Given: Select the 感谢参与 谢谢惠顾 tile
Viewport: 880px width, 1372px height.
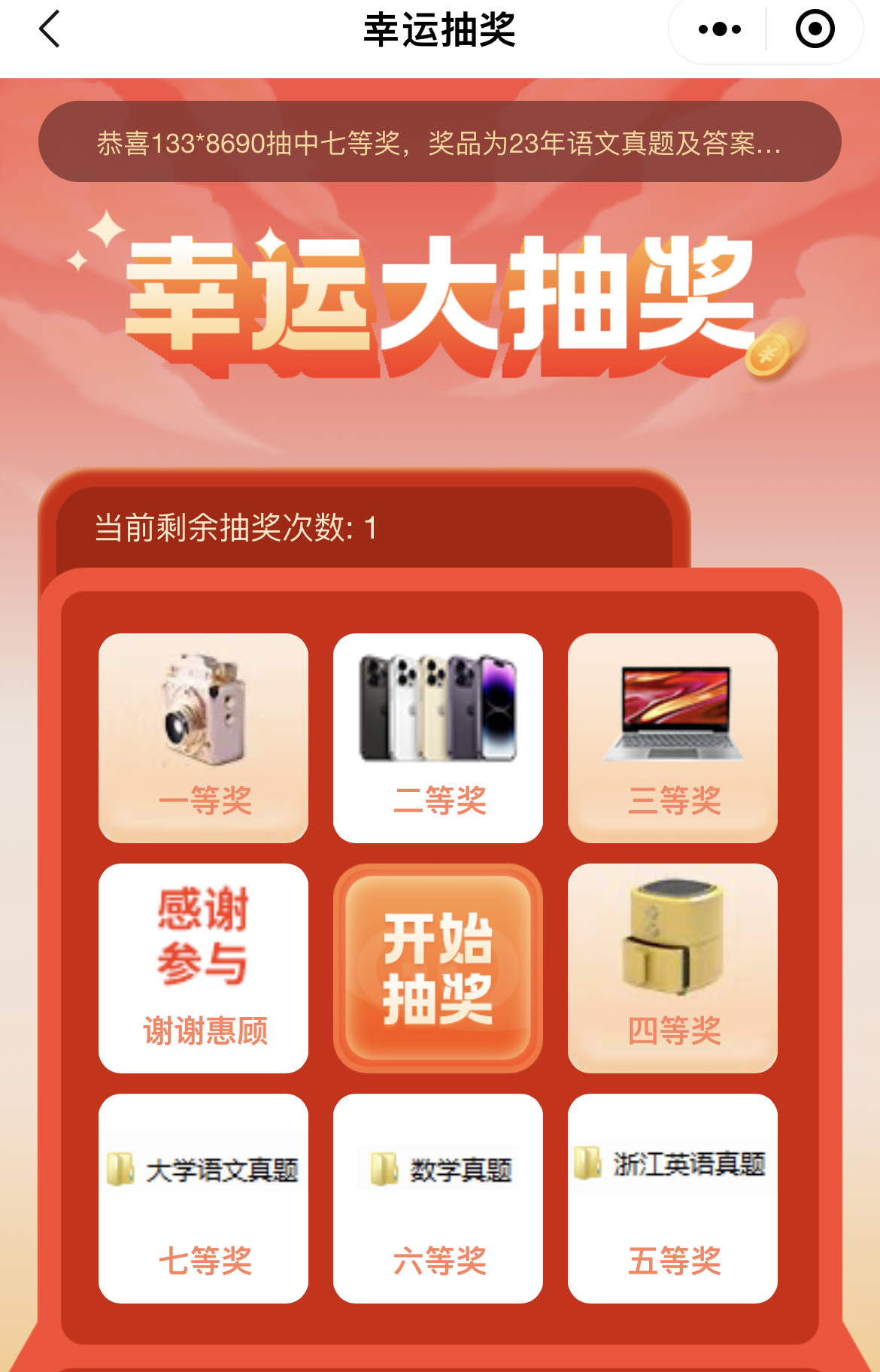Looking at the screenshot, I should coord(203,967).
